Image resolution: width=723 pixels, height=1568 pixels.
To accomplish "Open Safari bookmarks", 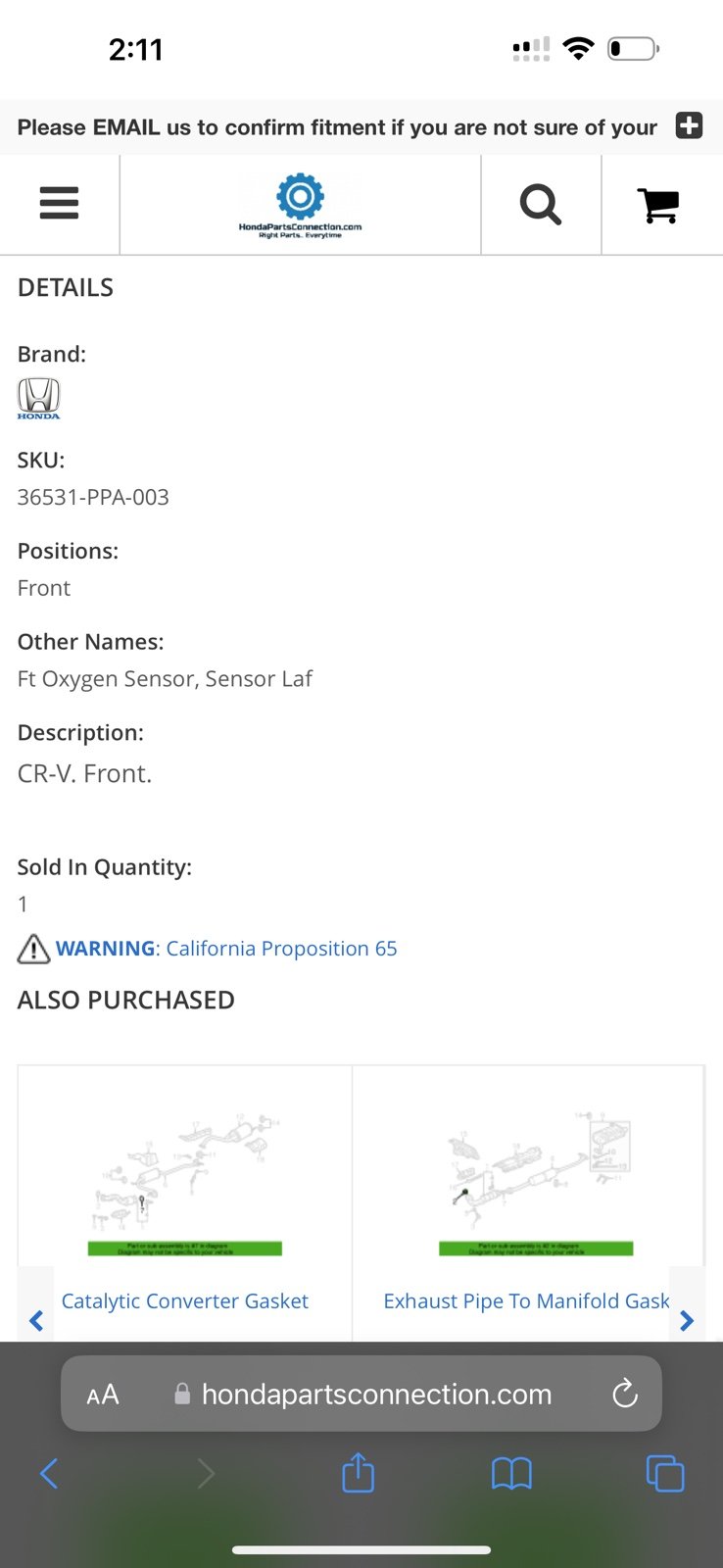I will [x=511, y=1473].
